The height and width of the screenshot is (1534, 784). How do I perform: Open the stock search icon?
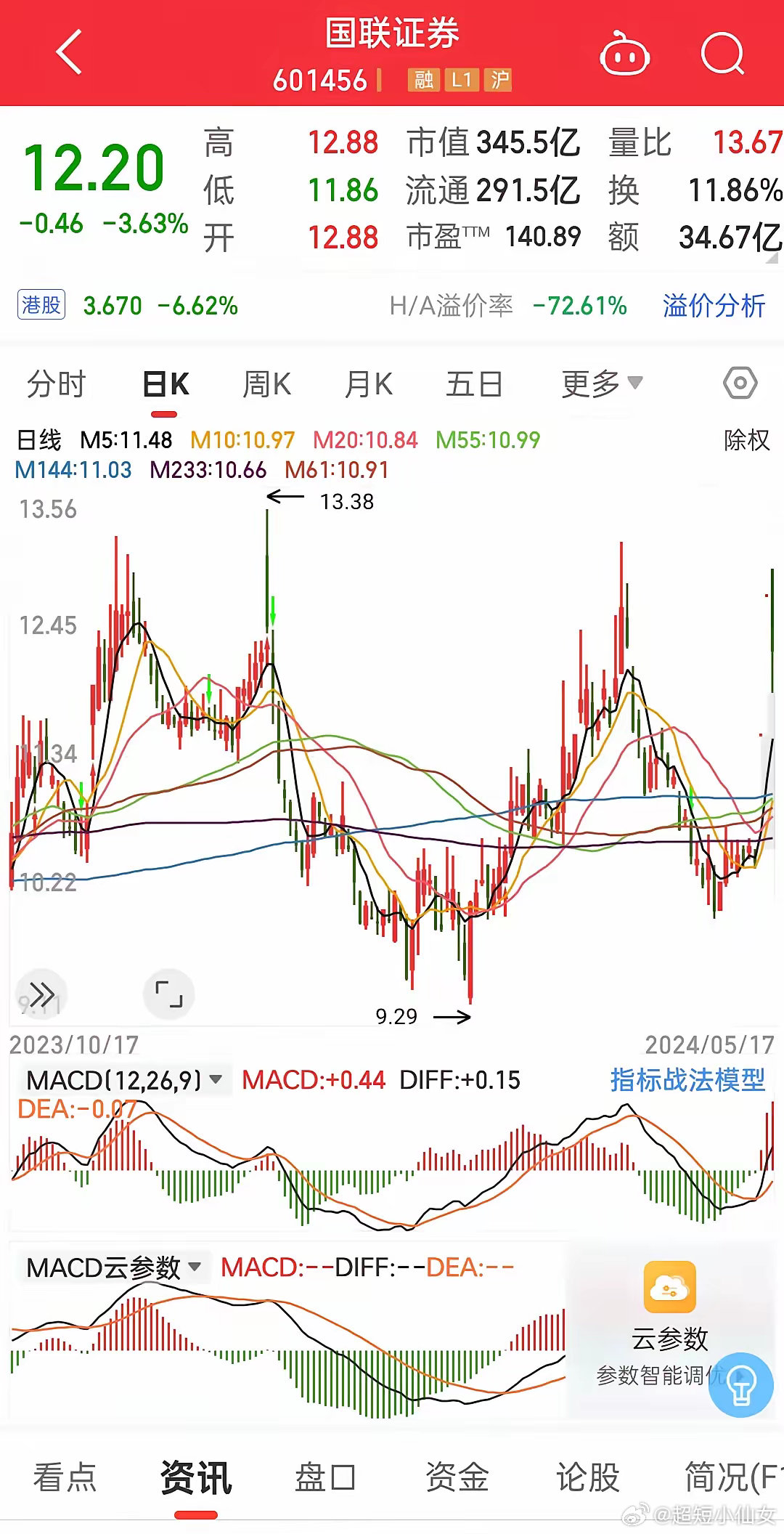point(723,54)
